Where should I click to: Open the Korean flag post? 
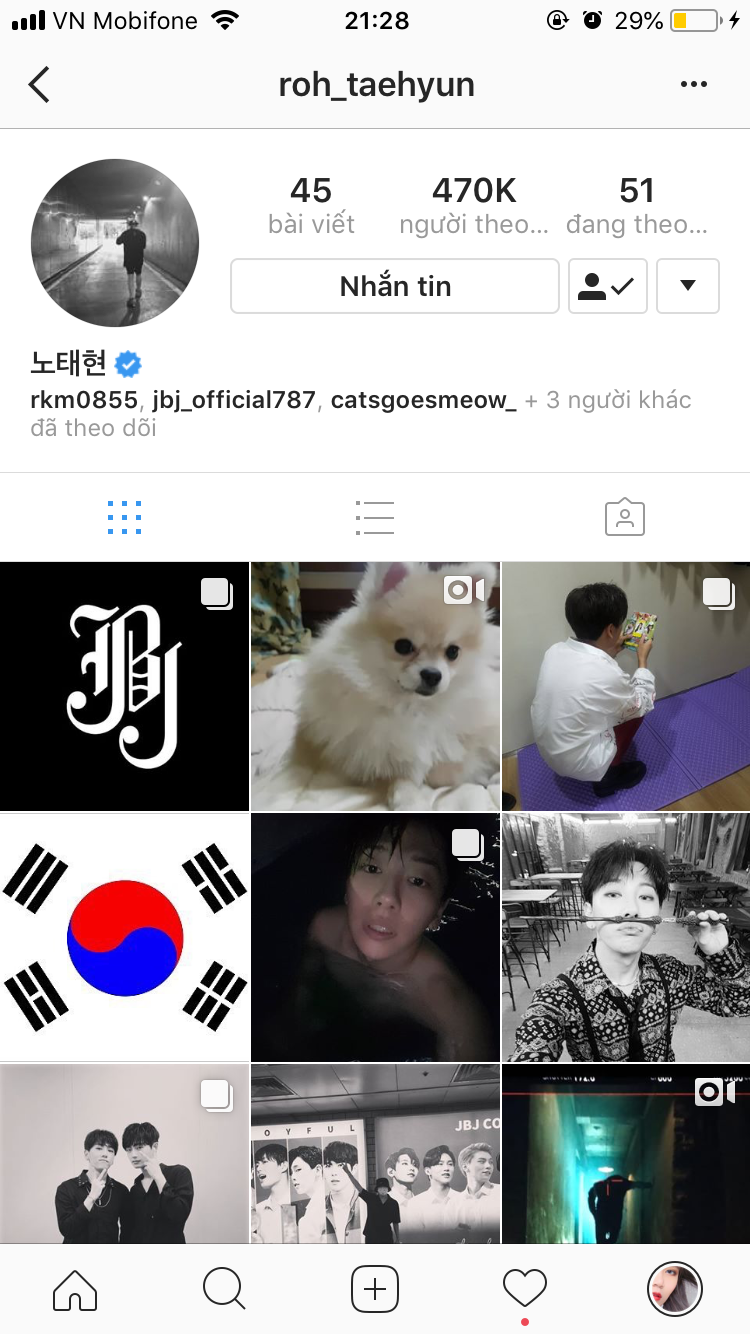coord(124,937)
